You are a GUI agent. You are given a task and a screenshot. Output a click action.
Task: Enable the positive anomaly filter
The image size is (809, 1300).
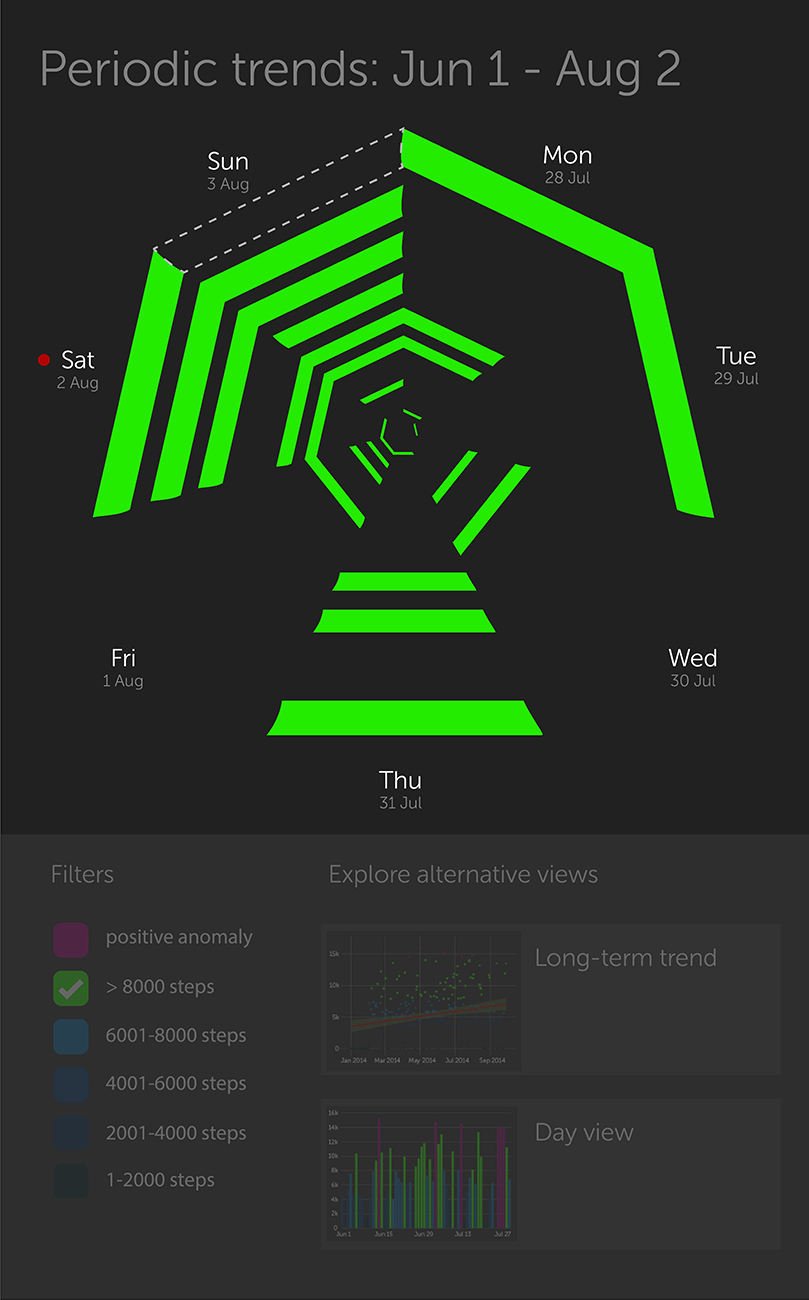(x=71, y=939)
